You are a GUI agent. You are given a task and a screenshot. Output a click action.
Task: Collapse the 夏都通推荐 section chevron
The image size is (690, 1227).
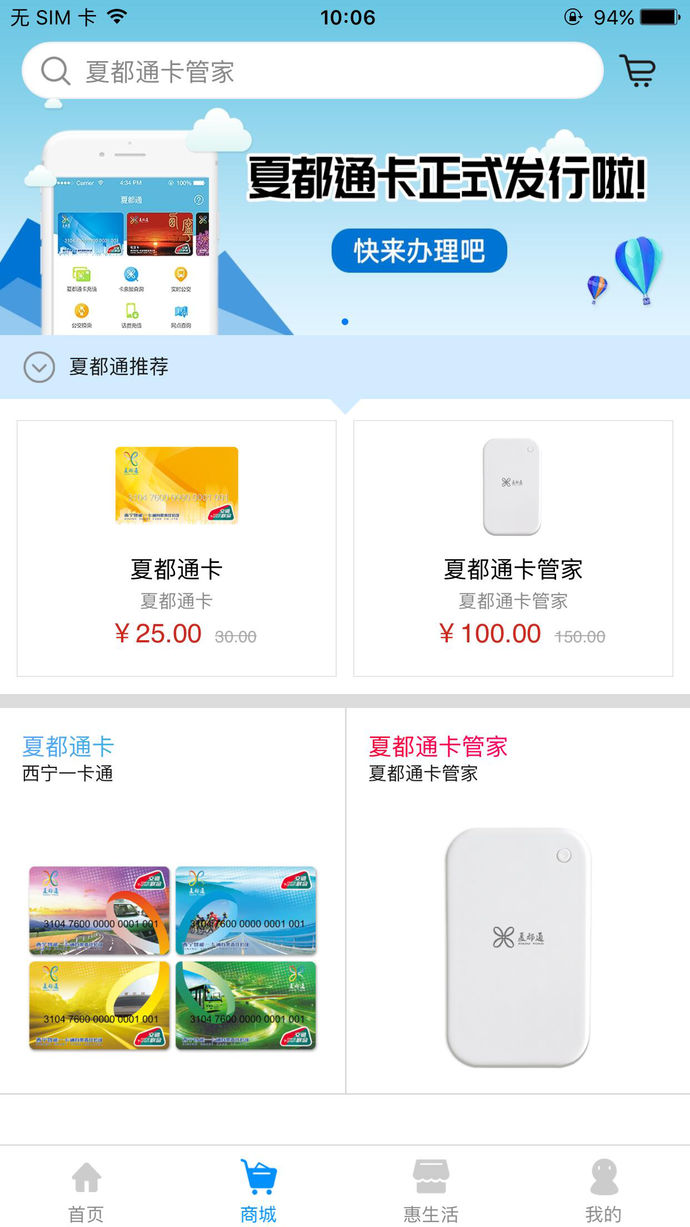[x=39, y=367]
